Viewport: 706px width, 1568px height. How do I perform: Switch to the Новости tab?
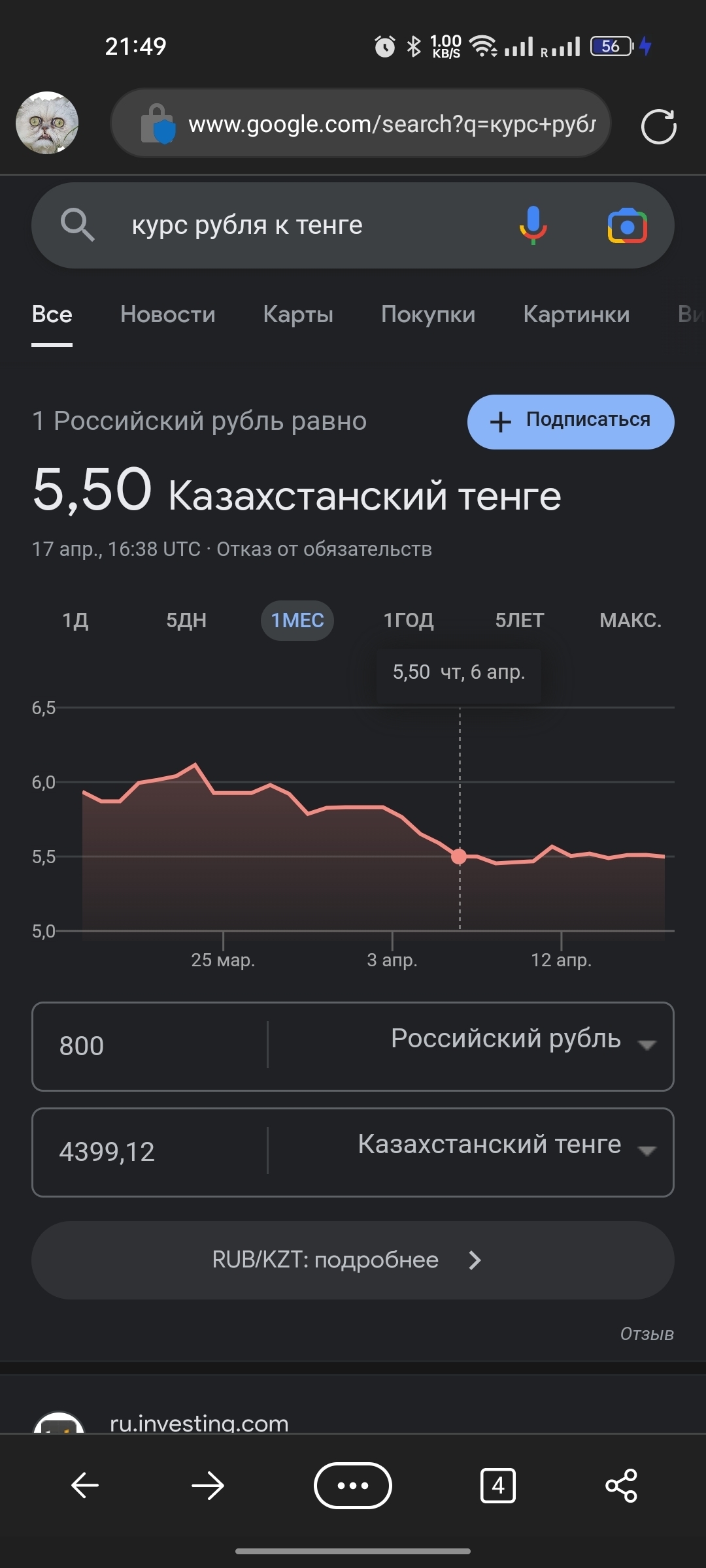point(167,315)
